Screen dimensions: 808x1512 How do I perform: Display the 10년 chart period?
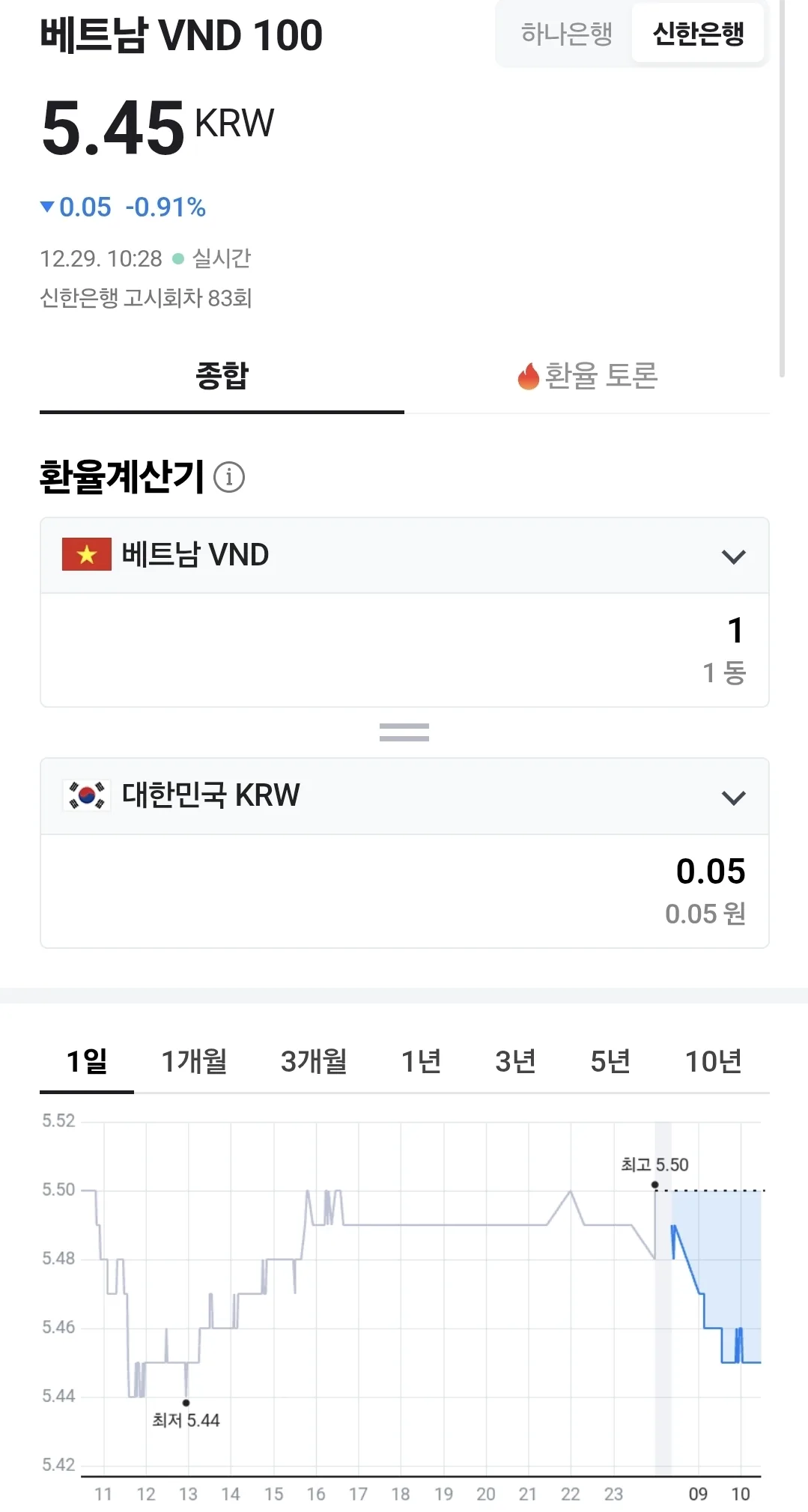[714, 1061]
